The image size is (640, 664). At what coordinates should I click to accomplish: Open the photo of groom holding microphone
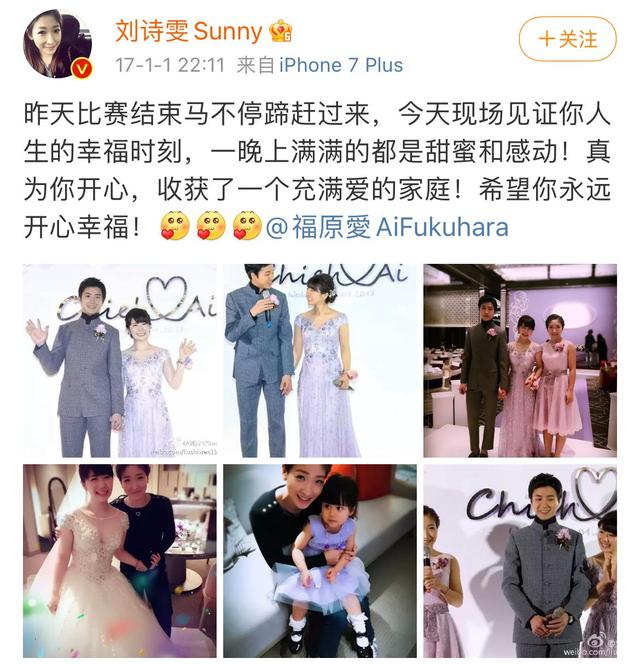(320, 360)
